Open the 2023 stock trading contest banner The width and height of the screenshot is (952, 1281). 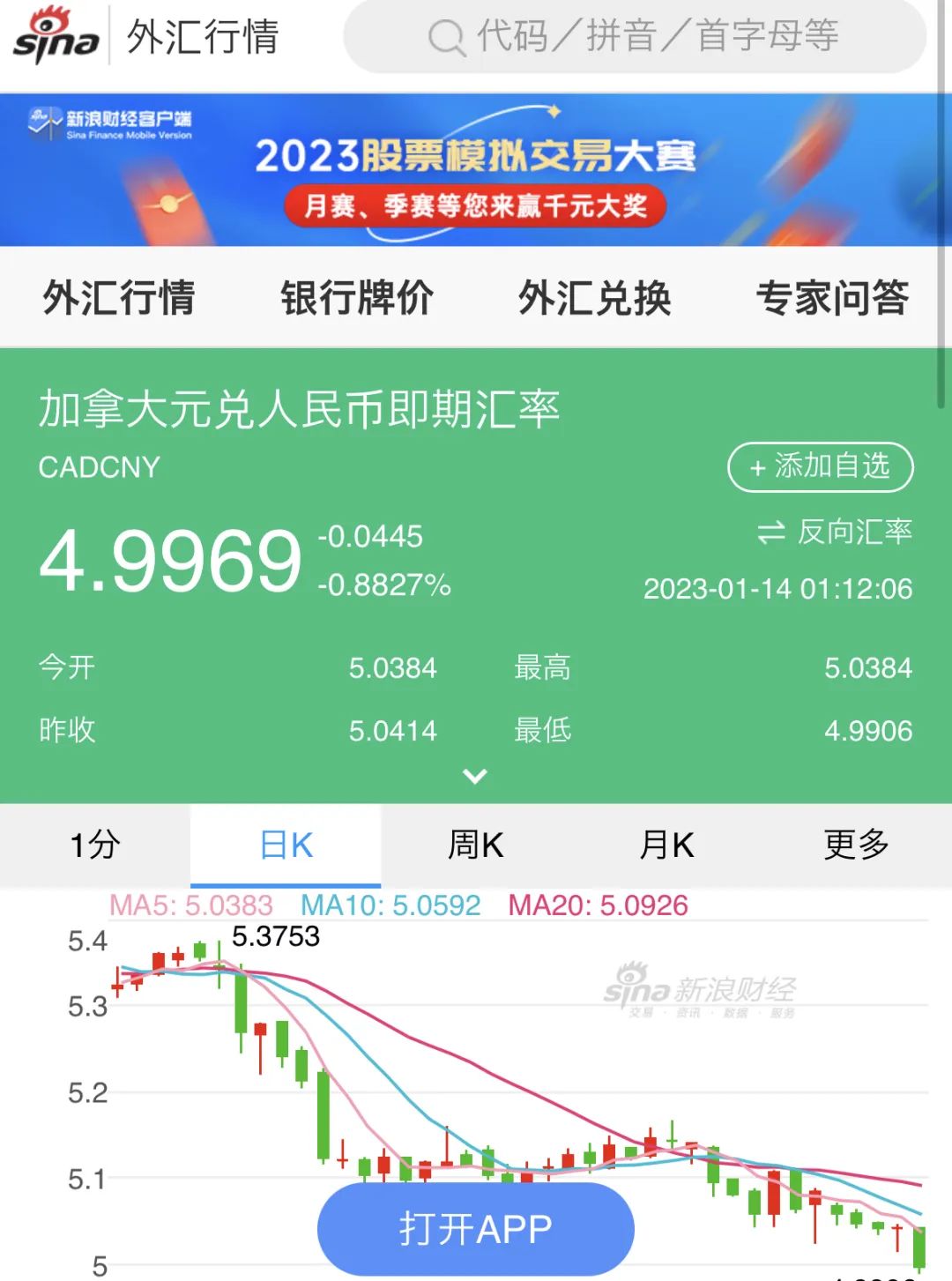476,168
